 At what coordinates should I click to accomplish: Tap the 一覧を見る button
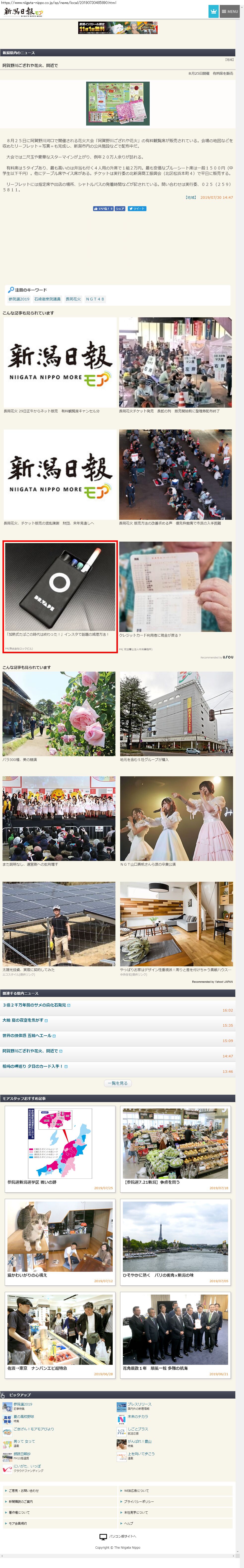118,1083
